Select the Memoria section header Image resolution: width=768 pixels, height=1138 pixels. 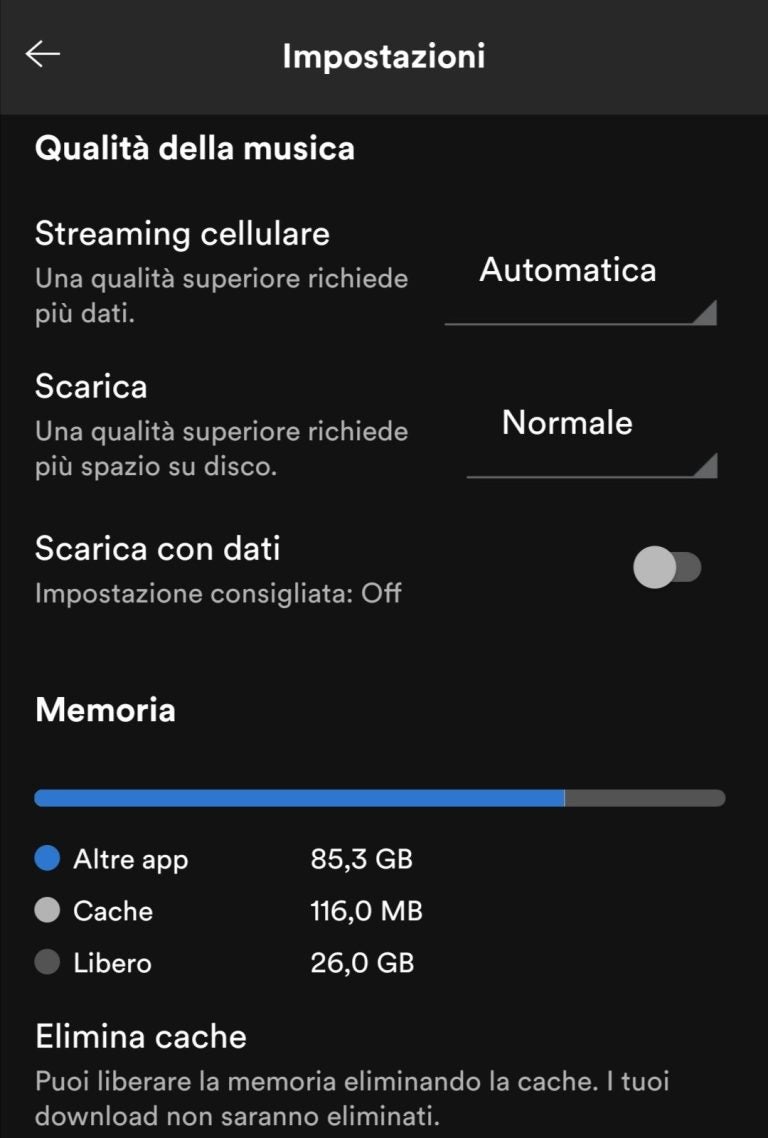point(104,711)
